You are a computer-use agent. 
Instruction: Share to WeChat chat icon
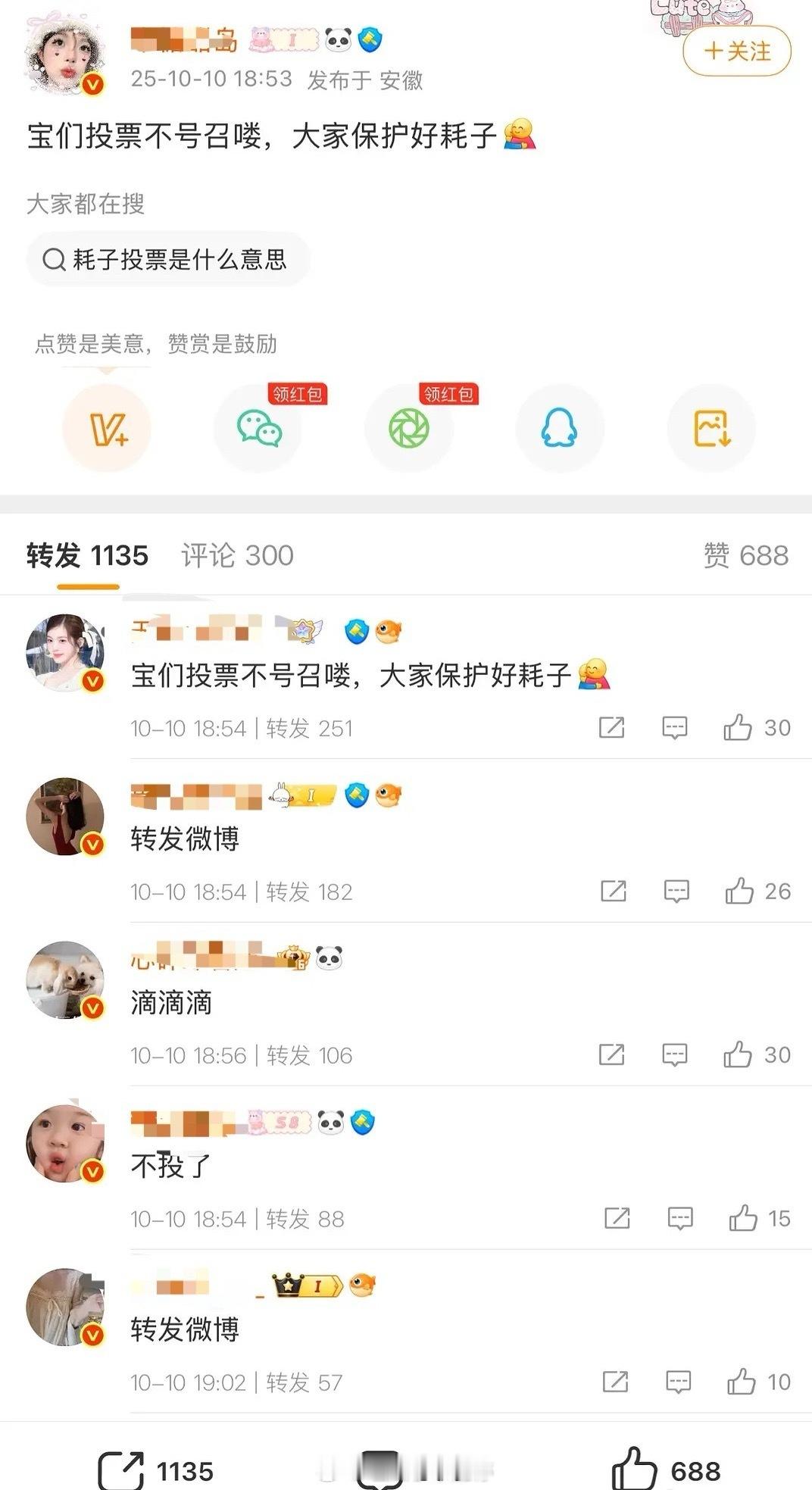pos(258,428)
